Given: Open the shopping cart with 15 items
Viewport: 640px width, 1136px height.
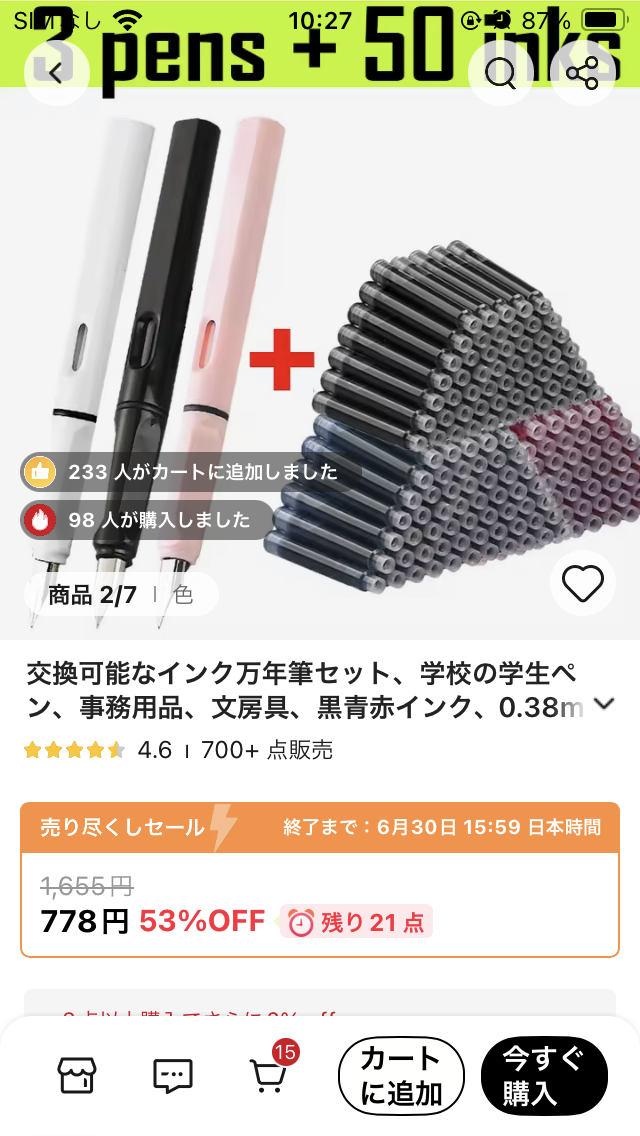Looking at the screenshot, I should click(272, 1072).
